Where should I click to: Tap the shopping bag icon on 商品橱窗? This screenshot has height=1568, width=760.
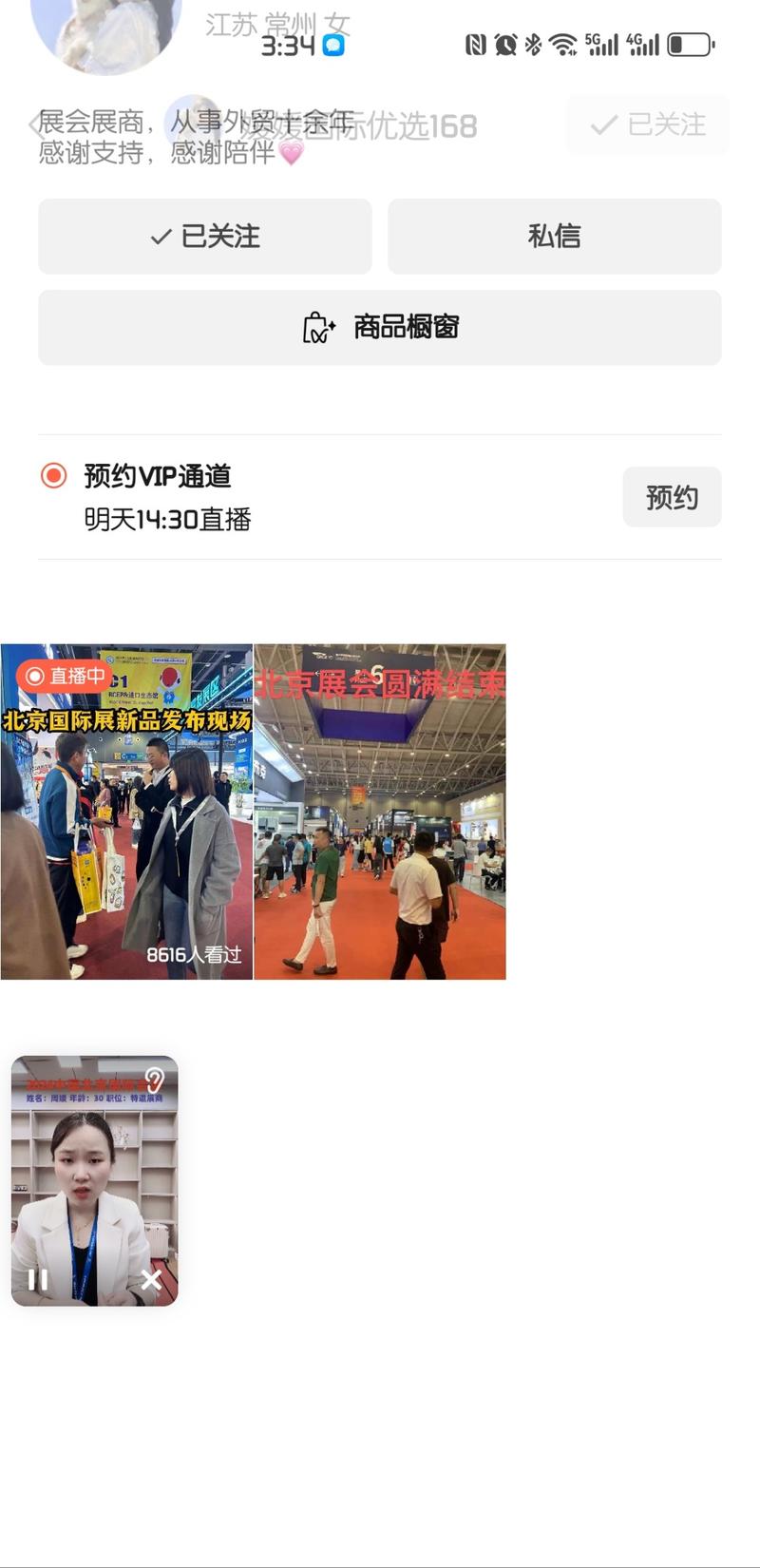(x=319, y=327)
